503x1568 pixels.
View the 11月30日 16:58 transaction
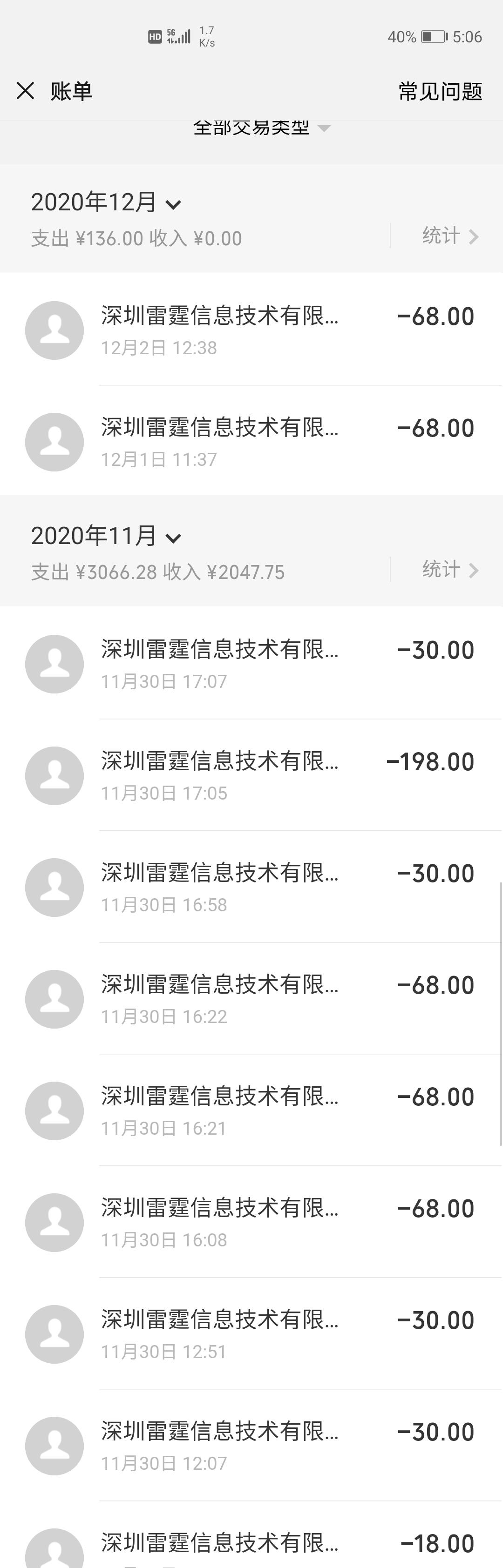click(x=251, y=887)
